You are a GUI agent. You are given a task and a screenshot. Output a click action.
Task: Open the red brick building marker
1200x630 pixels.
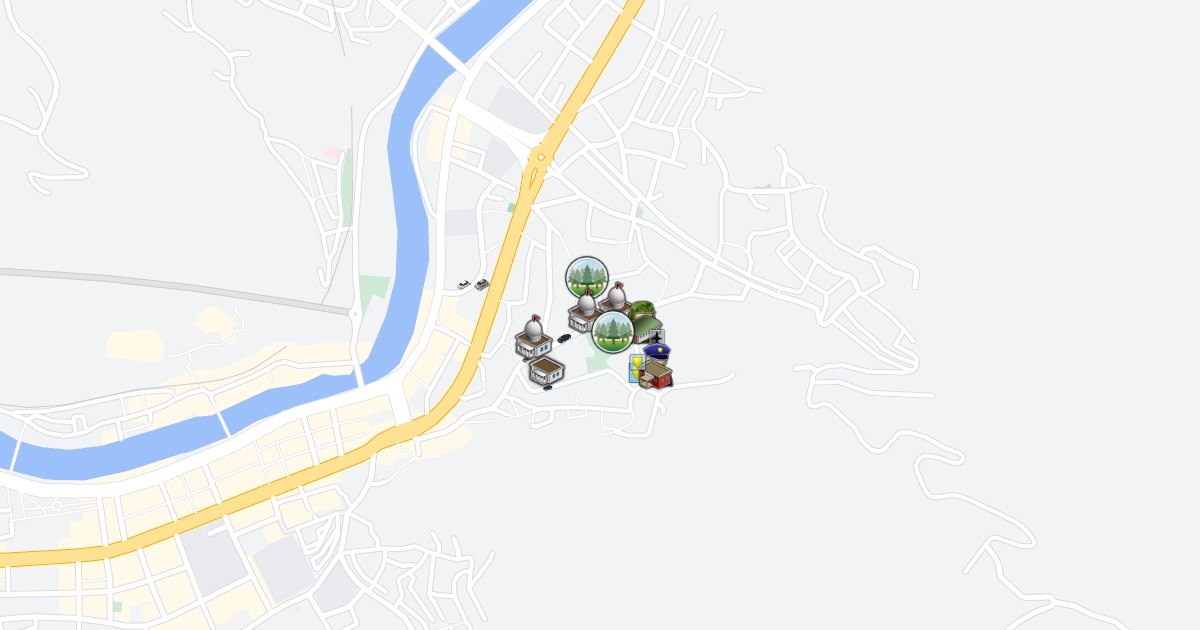(658, 376)
